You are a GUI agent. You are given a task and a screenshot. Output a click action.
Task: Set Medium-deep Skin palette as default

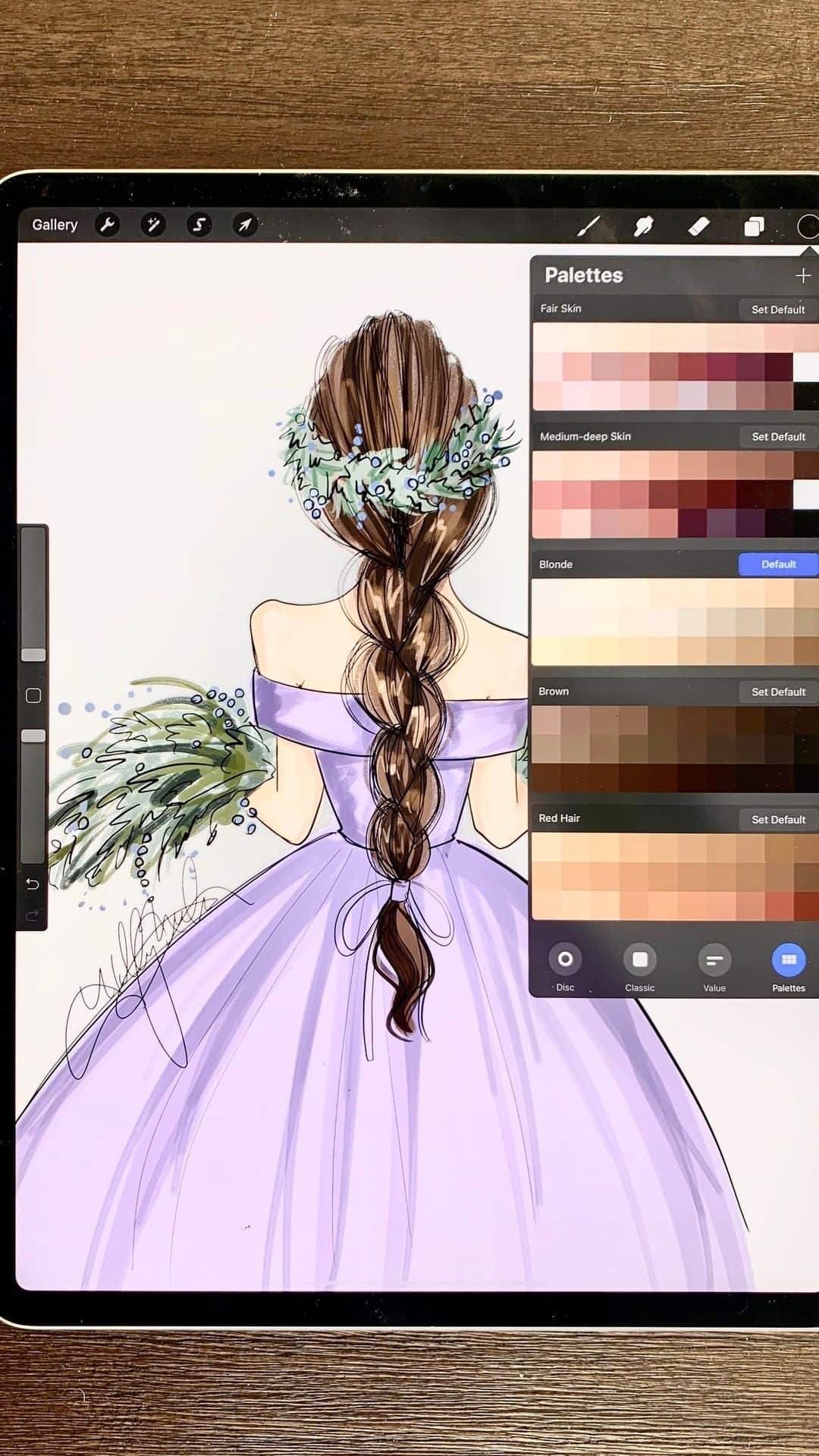[777, 437]
